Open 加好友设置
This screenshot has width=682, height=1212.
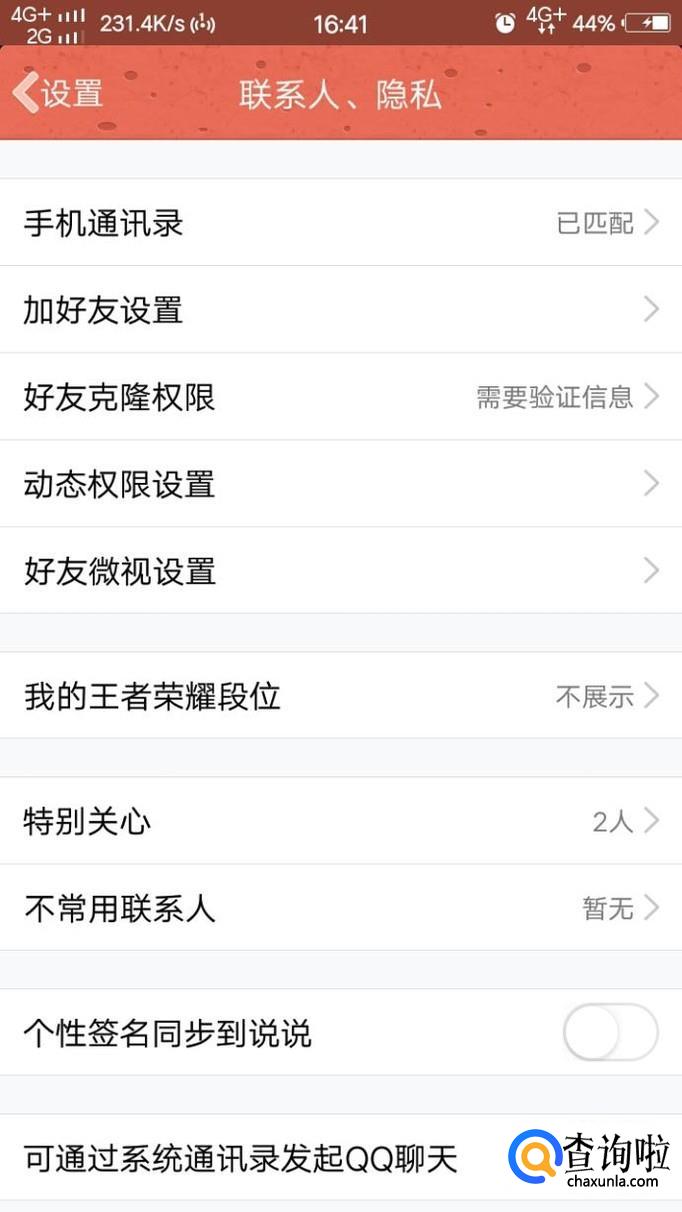(340, 310)
